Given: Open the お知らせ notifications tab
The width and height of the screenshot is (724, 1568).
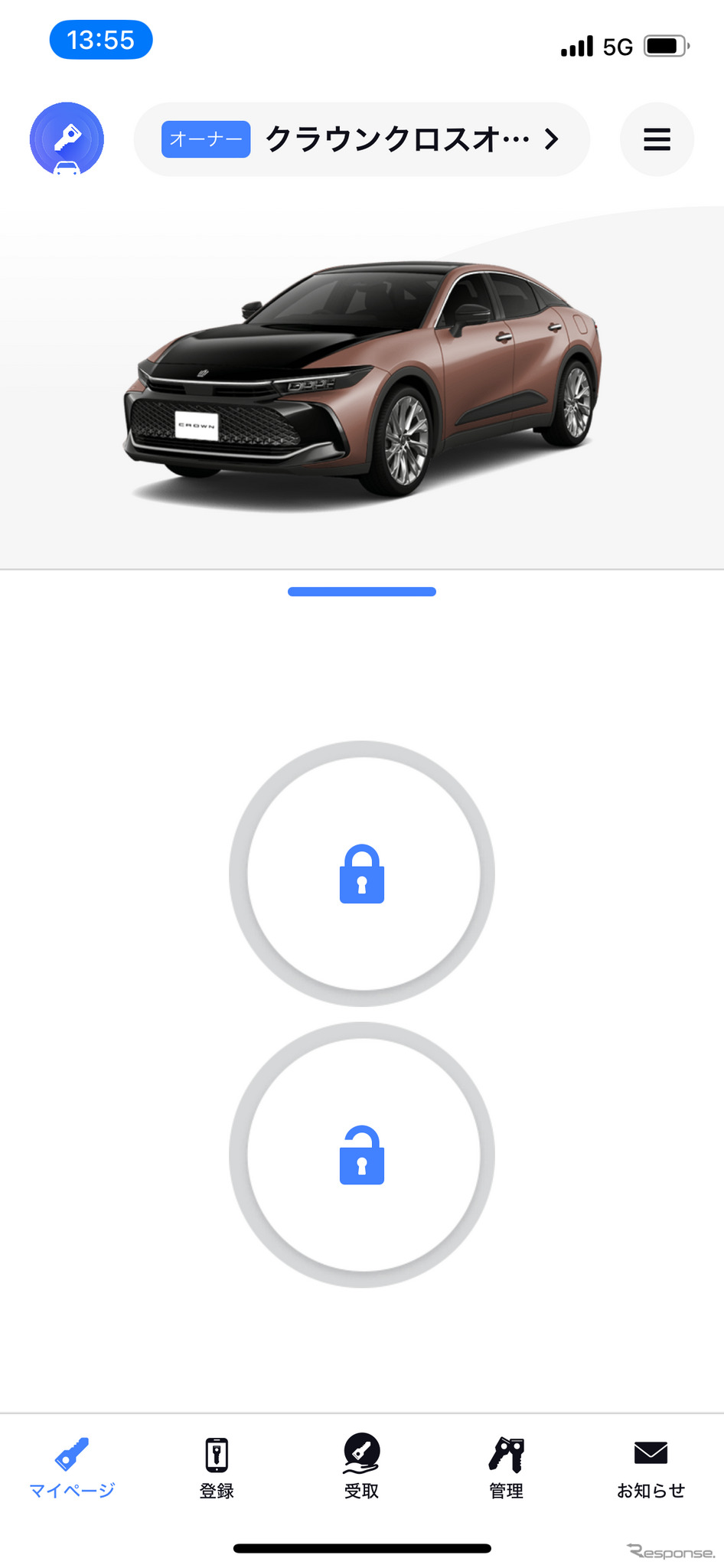Looking at the screenshot, I should coord(651,1467).
